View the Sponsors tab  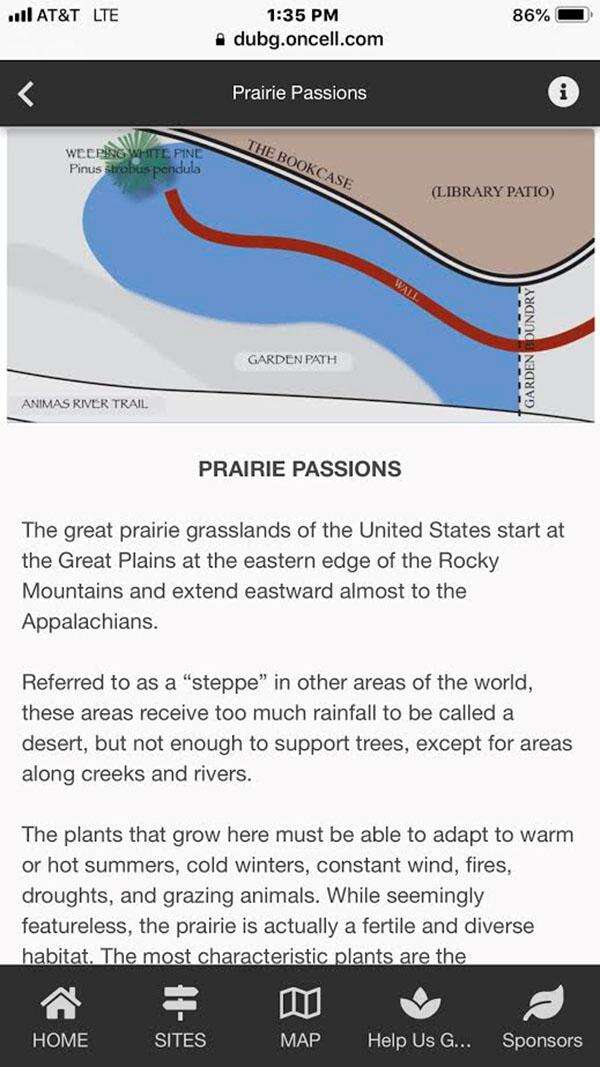click(541, 1017)
